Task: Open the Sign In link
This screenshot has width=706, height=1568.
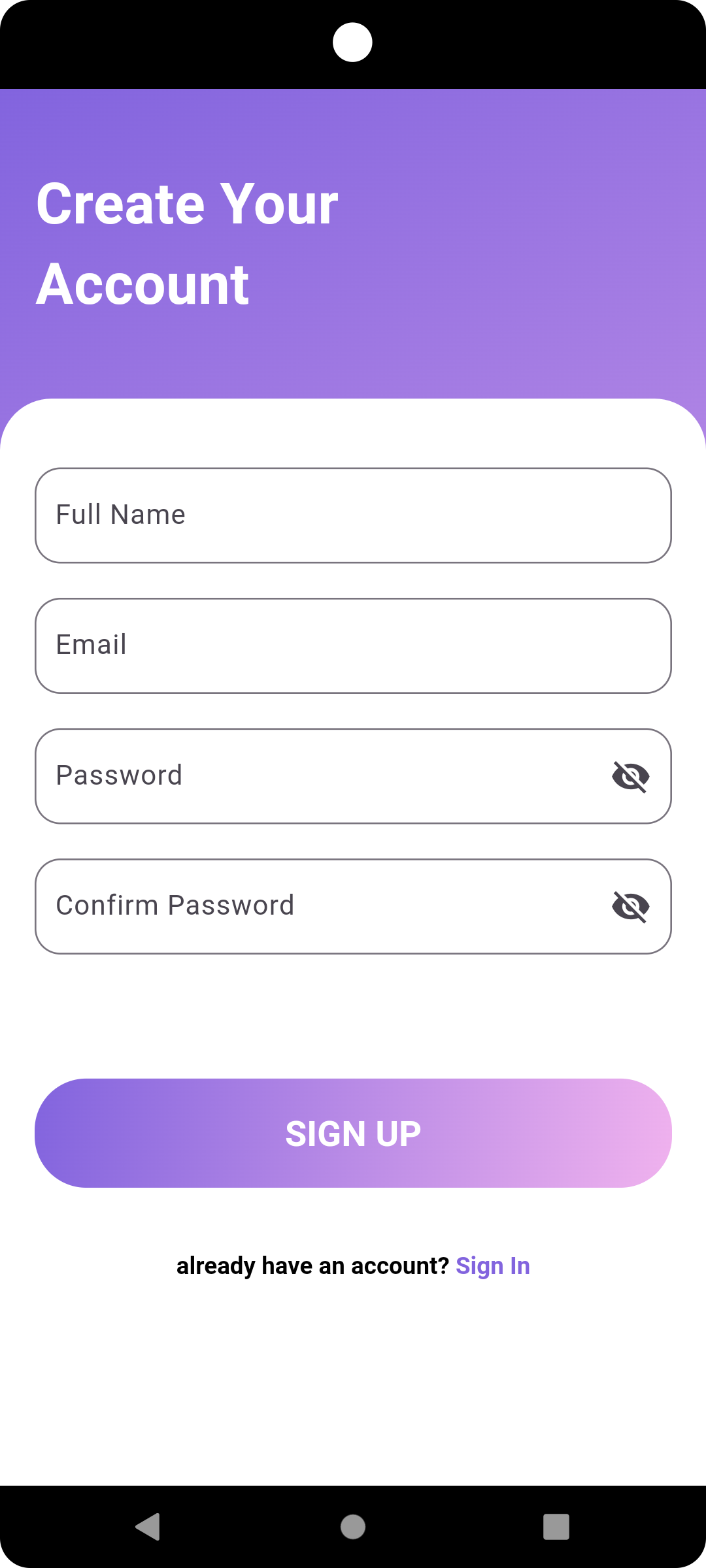Action: pyautogui.click(x=493, y=1266)
